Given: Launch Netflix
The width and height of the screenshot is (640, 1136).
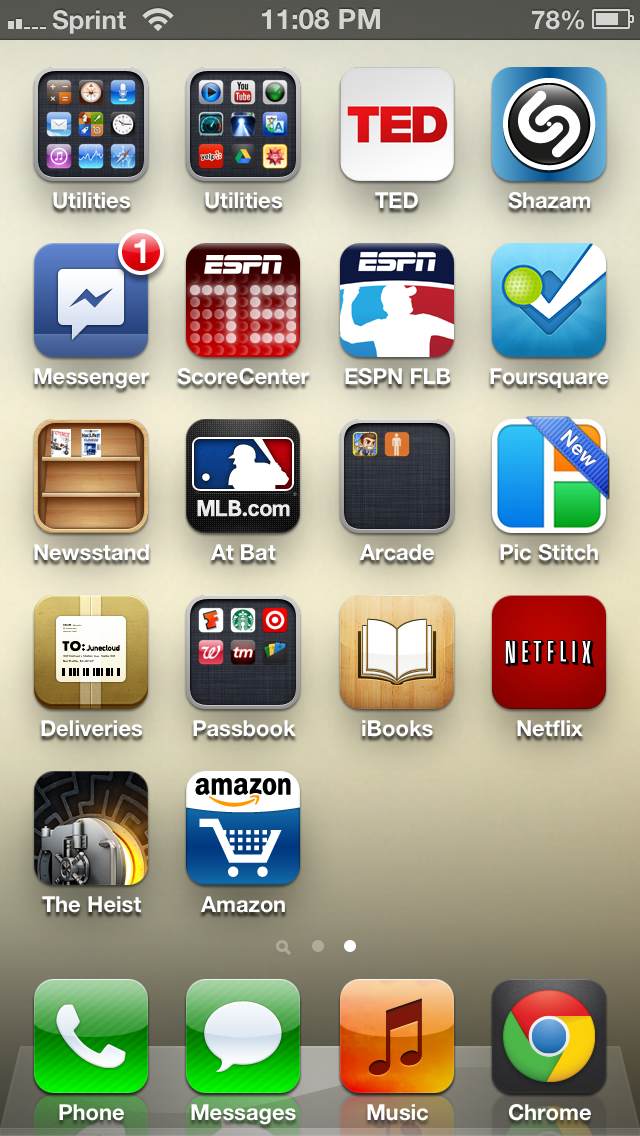Looking at the screenshot, I should [x=548, y=652].
